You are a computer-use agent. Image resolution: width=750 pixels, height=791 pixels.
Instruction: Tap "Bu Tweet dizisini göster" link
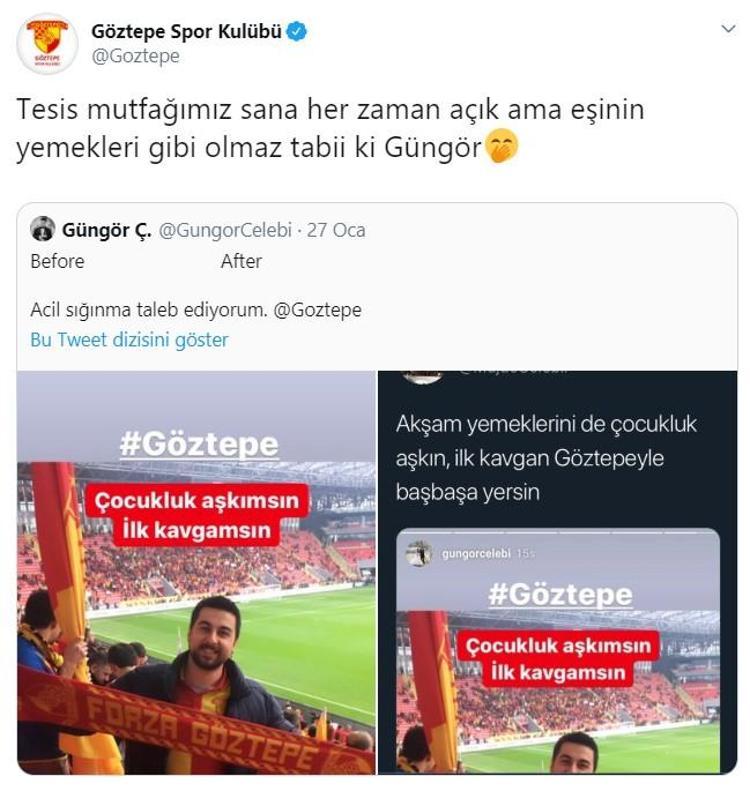(x=130, y=340)
